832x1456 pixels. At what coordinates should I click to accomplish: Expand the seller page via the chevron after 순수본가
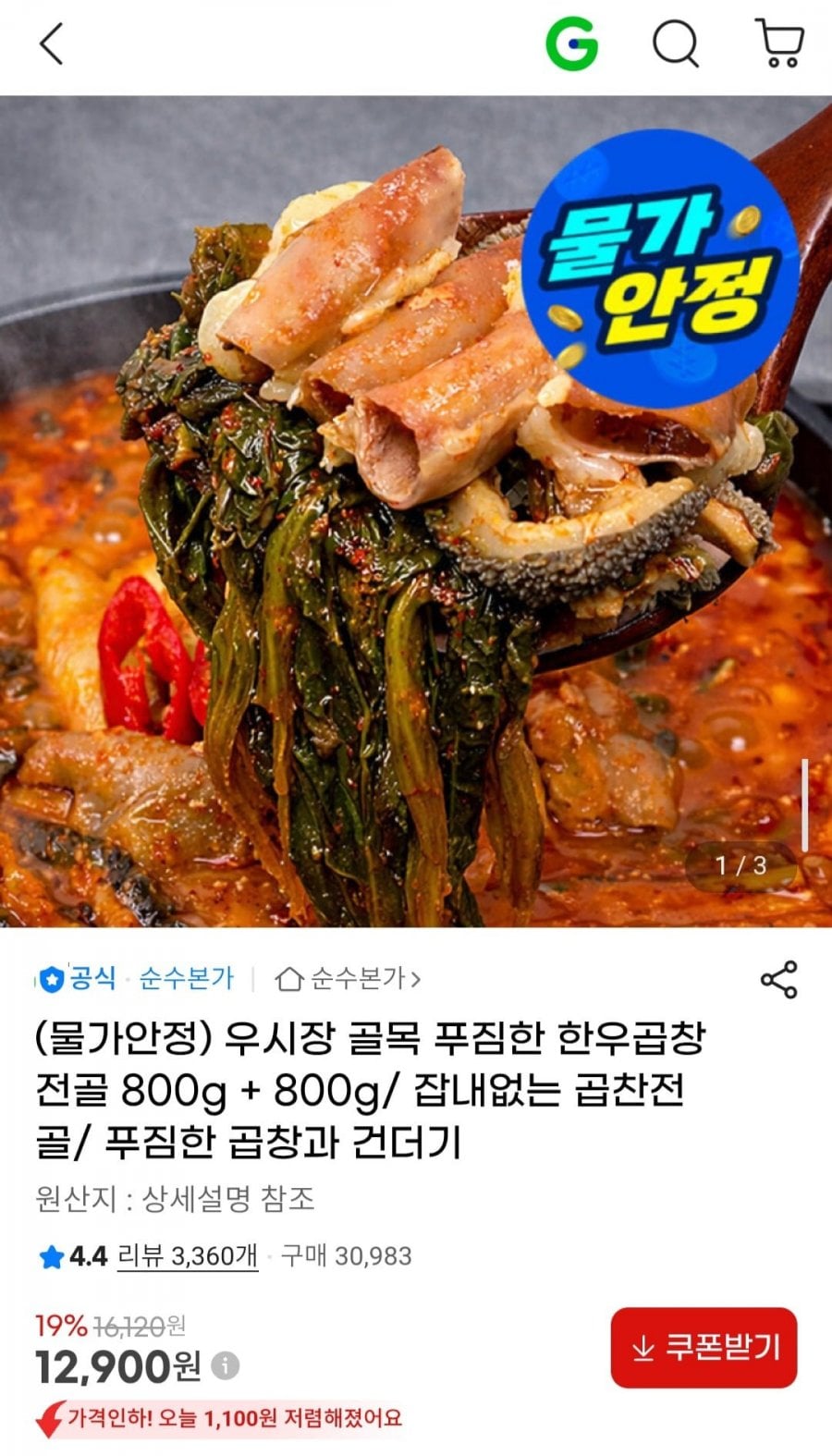pos(416,980)
